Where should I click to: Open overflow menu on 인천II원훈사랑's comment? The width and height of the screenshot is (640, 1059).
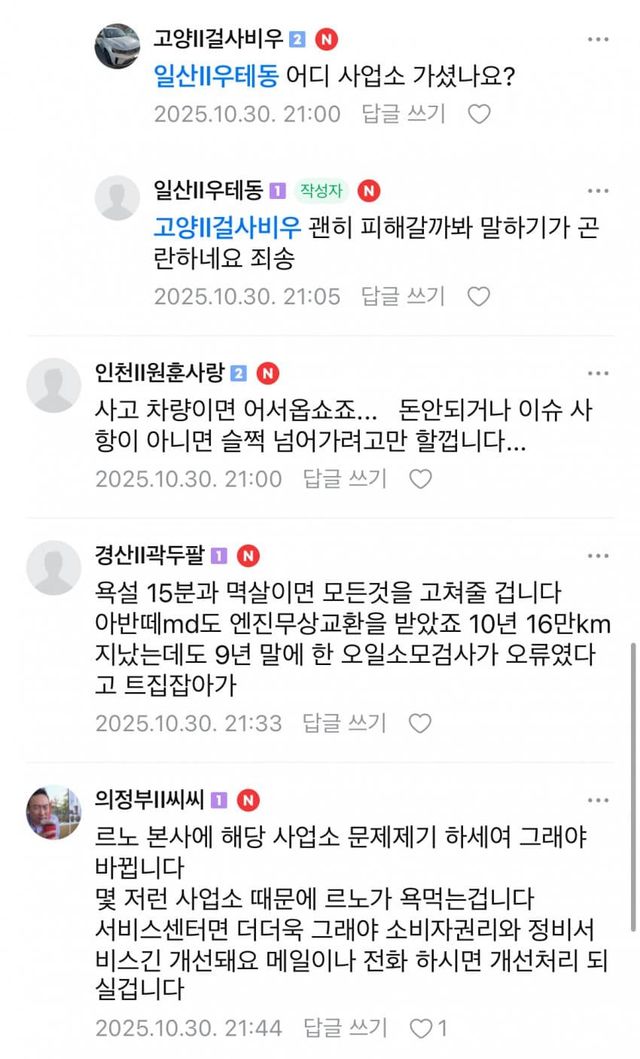tap(597, 372)
